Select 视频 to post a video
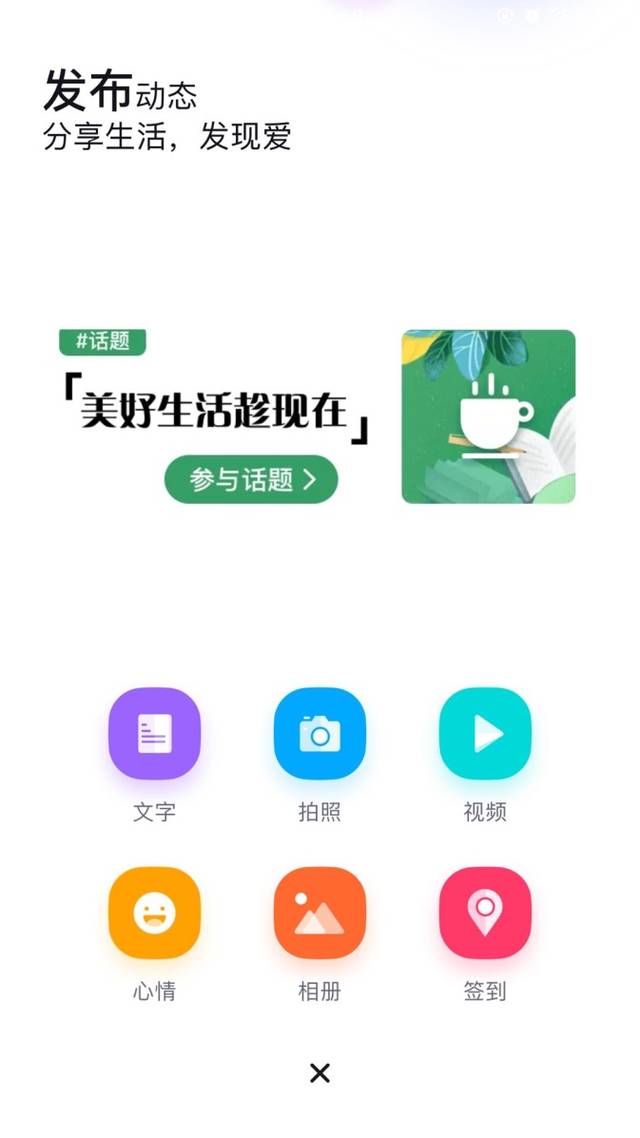Viewport: 640px width, 1138px height. tap(485, 733)
